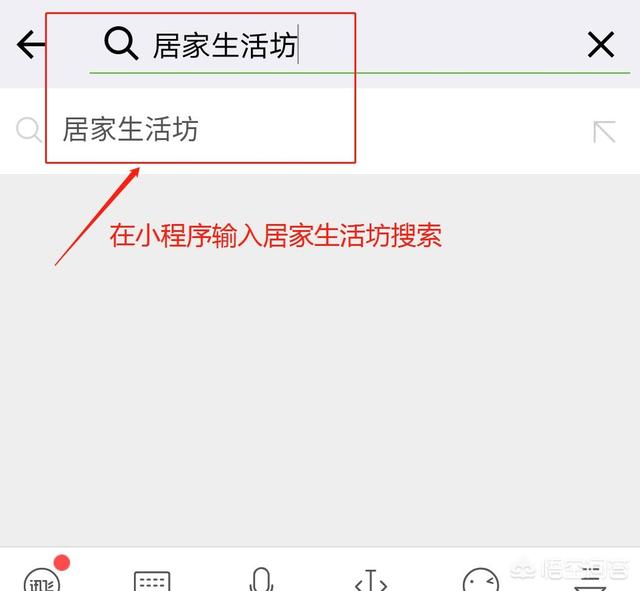Open the 讯飞 input method menu
This screenshot has width=640, height=591.
42,580
